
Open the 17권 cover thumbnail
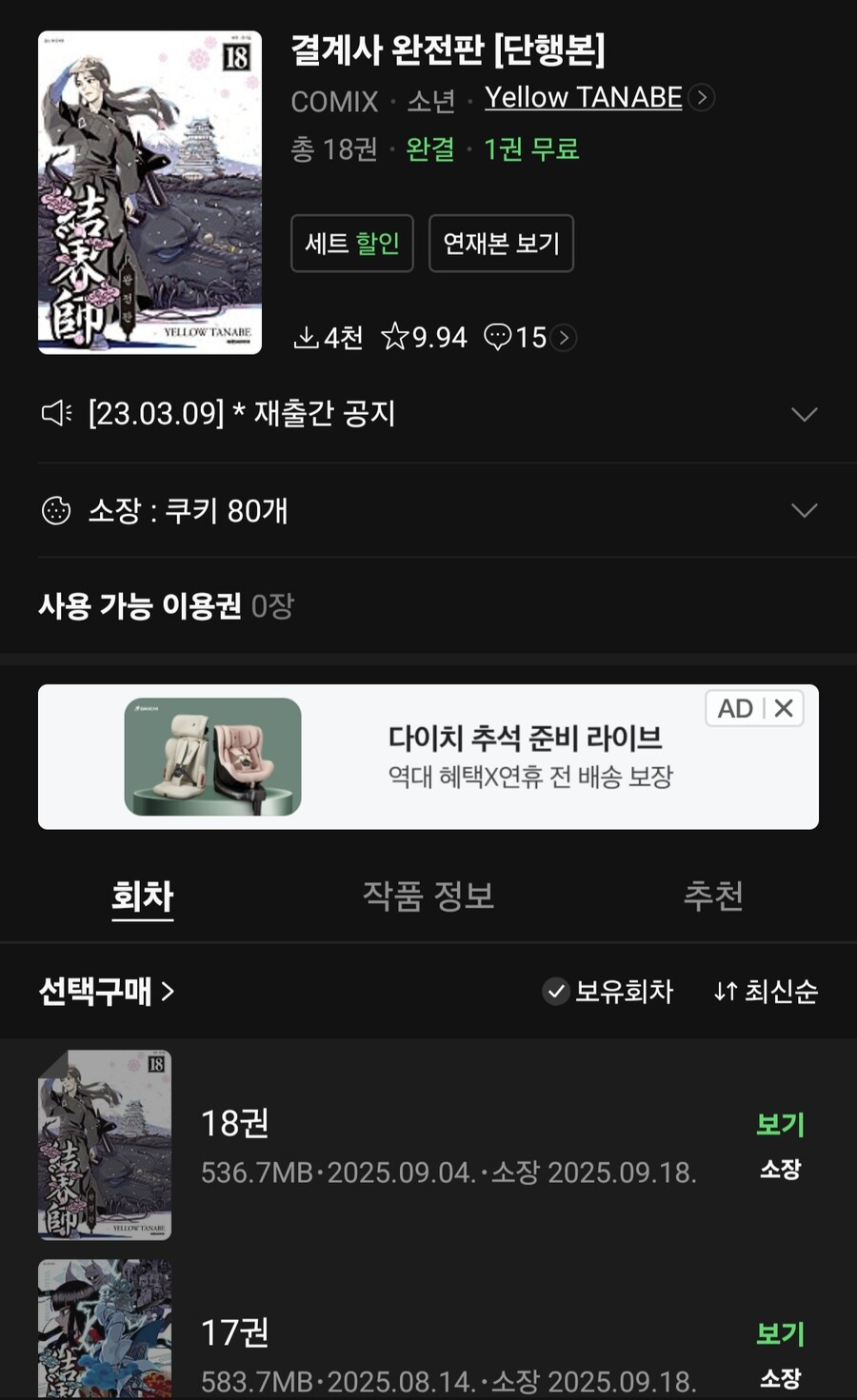(105, 1330)
